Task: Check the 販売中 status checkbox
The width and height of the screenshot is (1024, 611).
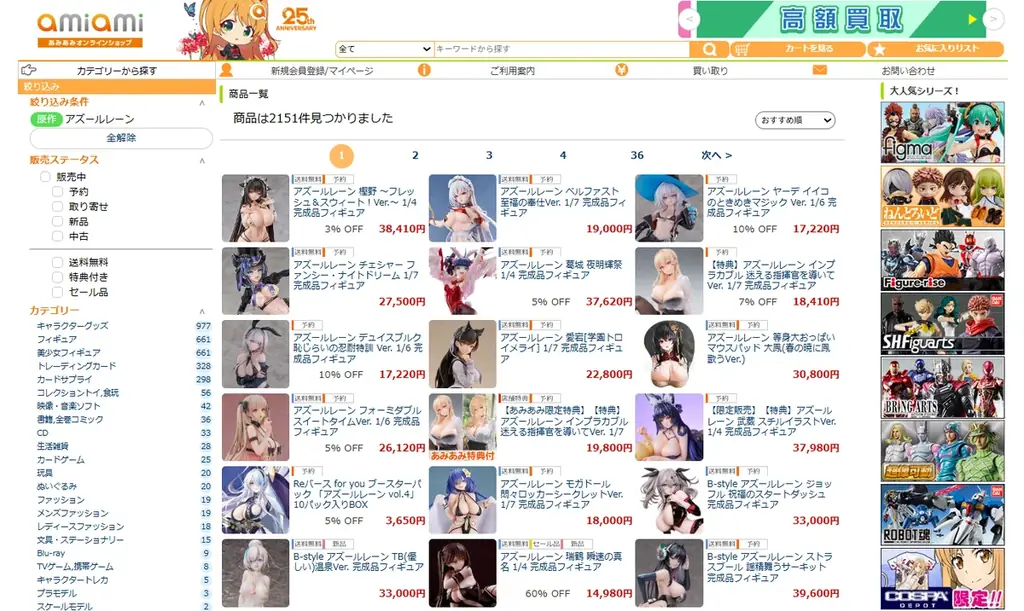Action: tap(45, 177)
